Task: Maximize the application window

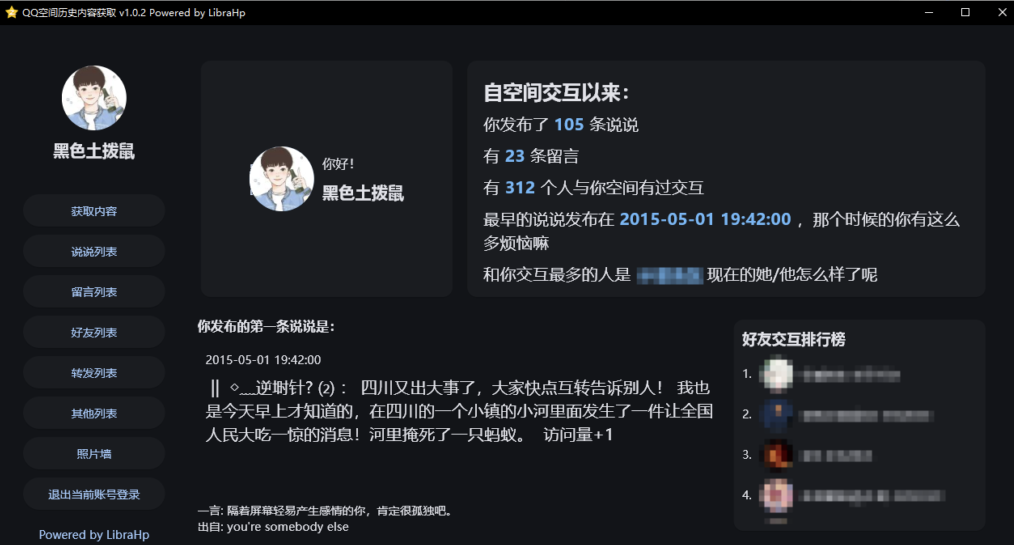Action: [965, 12]
